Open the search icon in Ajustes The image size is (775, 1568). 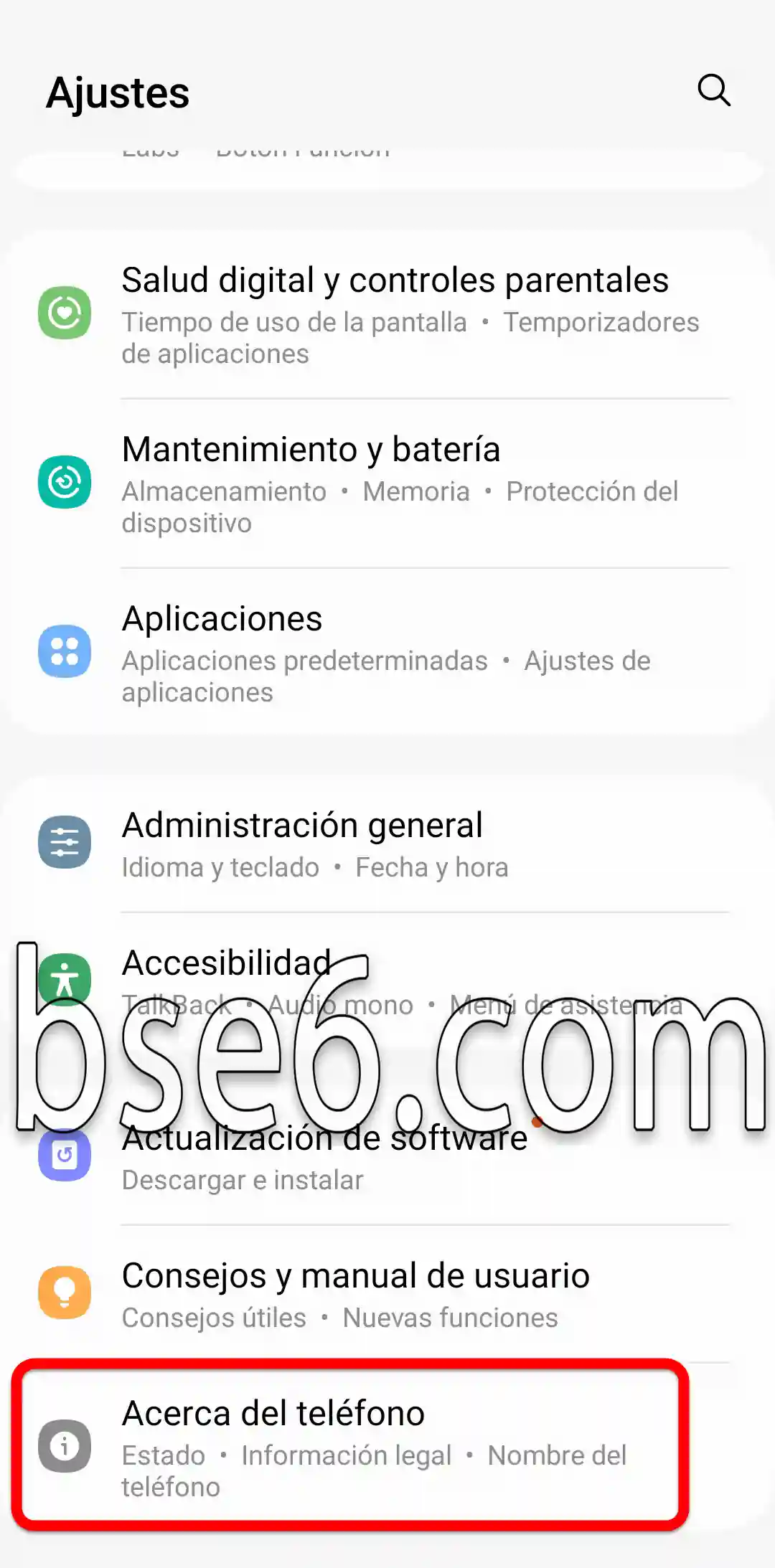coord(714,90)
